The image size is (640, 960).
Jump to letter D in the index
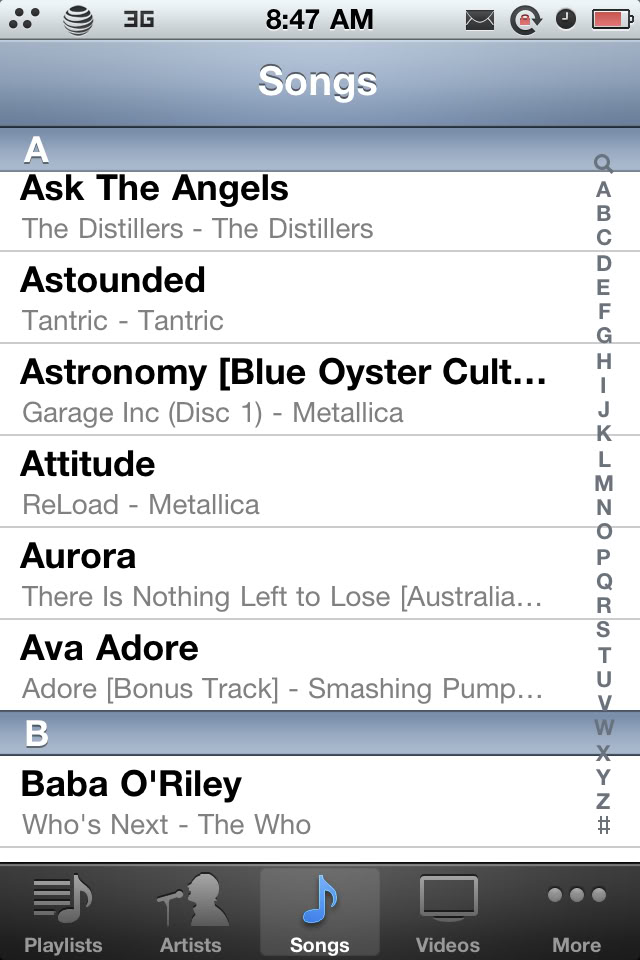coord(603,263)
